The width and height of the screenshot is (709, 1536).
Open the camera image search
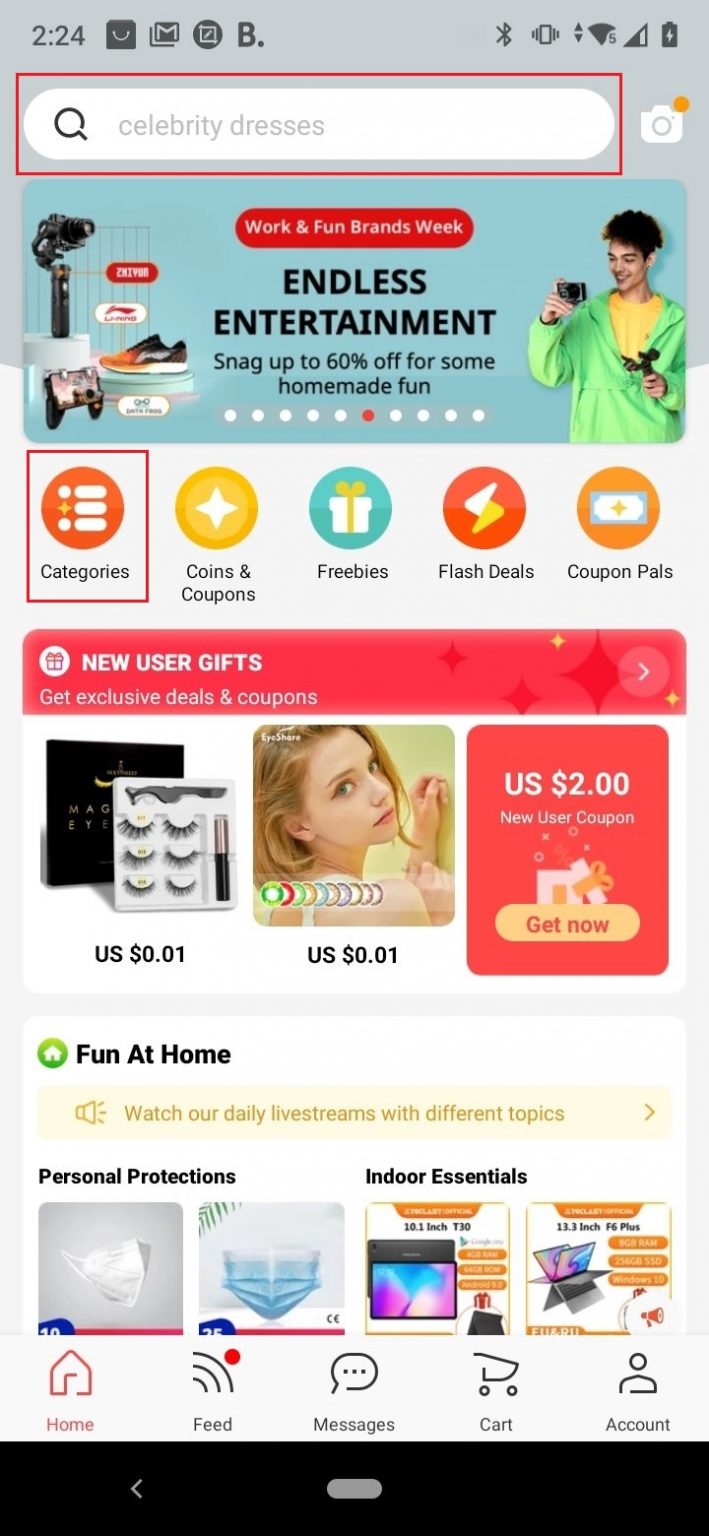coord(662,124)
